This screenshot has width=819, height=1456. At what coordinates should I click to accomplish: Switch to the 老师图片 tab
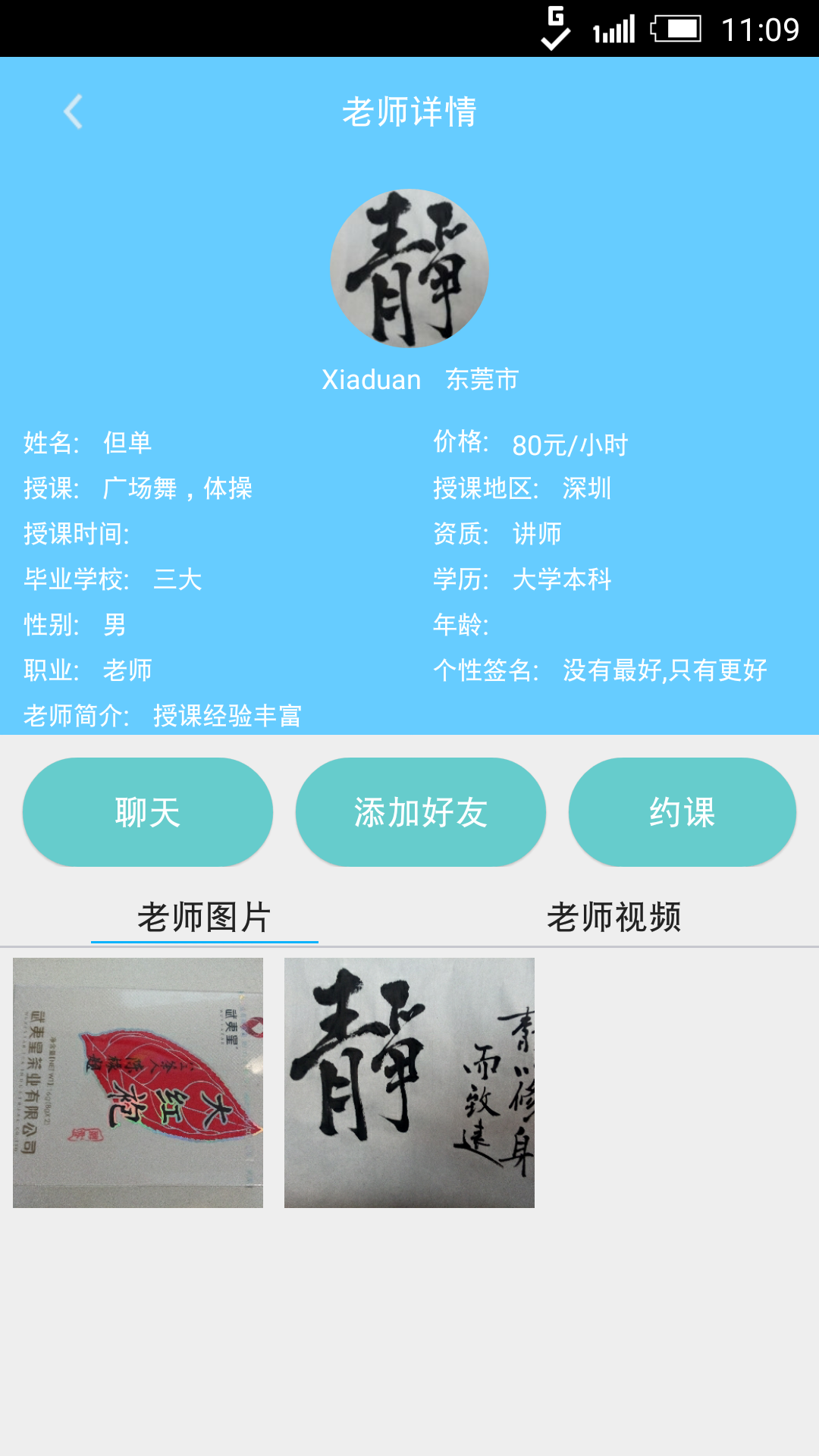click(x=205, y=917)
